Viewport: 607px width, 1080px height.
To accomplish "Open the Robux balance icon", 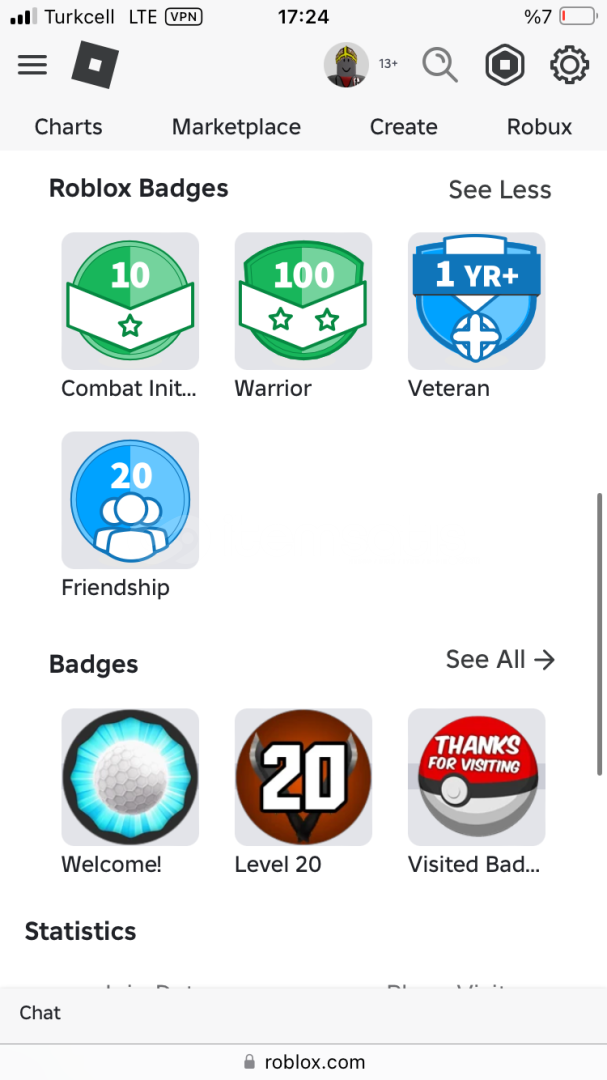I will pos(505,66).
